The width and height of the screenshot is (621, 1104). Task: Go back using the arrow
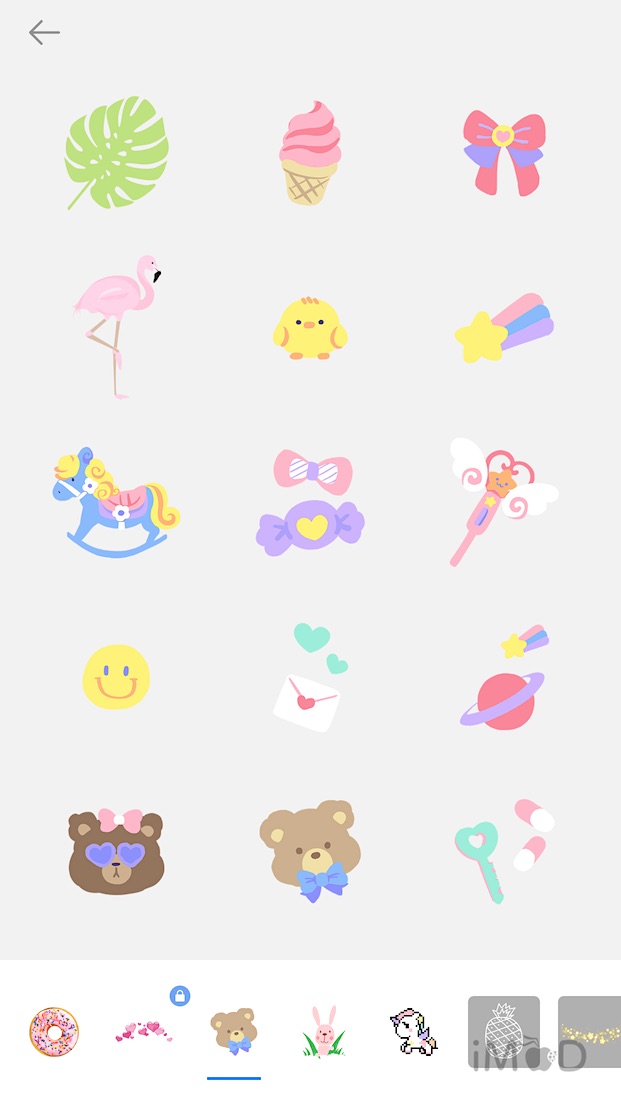click(44, 33)
